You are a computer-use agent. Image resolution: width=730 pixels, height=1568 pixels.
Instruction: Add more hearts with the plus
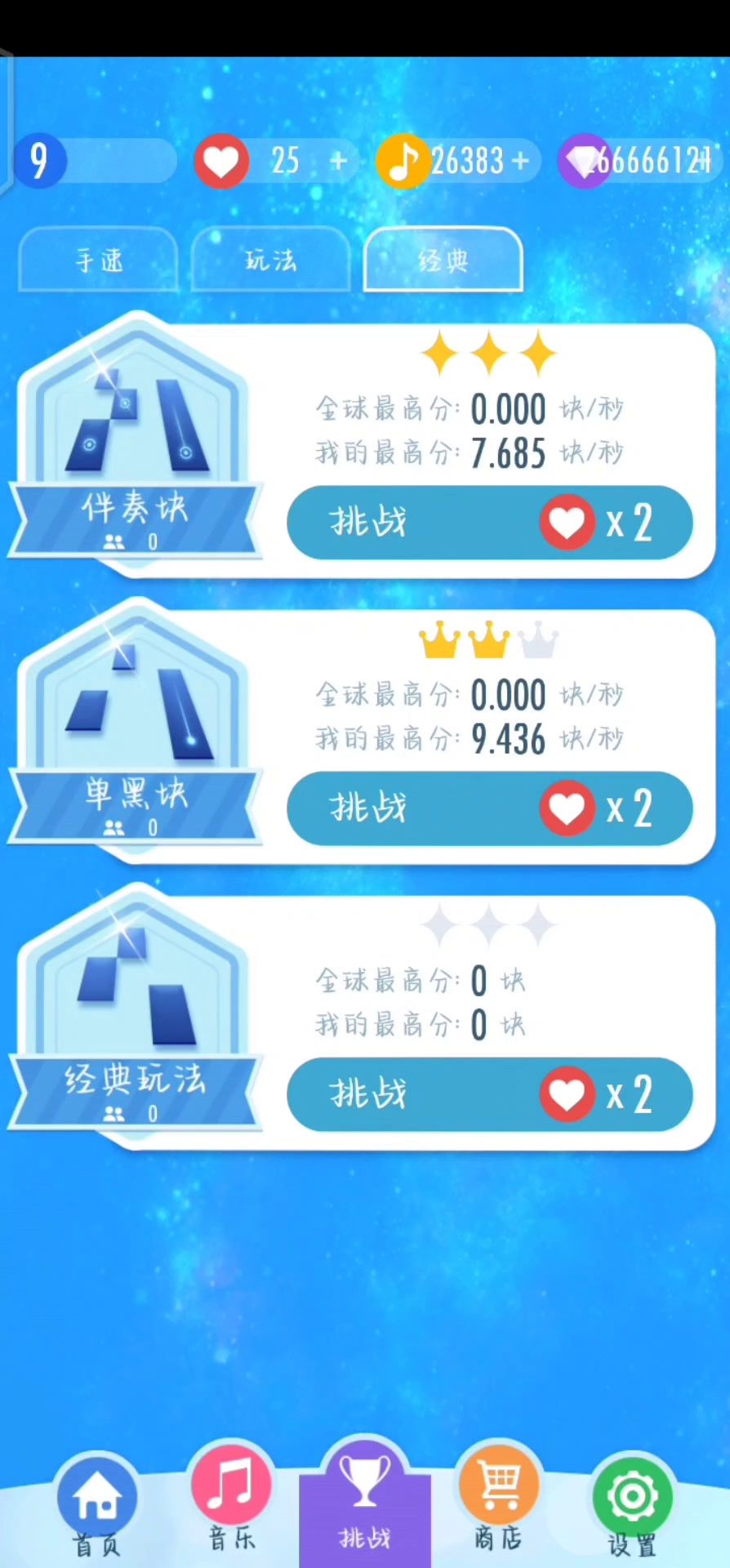click(x=338, y=162)
